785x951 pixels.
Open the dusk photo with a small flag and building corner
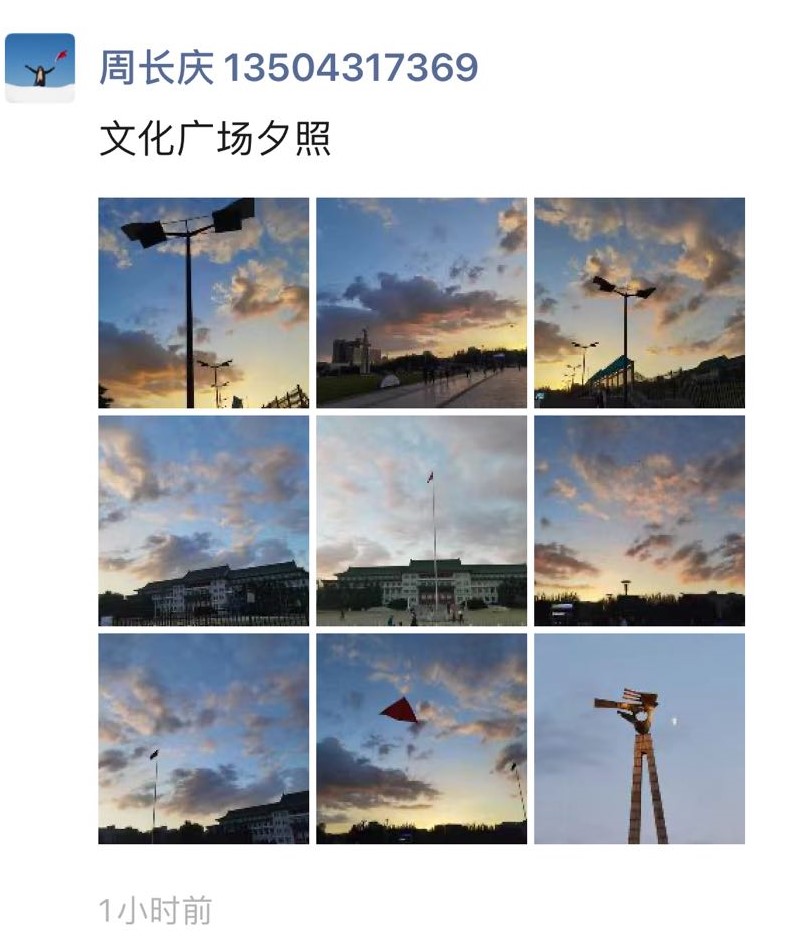point(203,738)
